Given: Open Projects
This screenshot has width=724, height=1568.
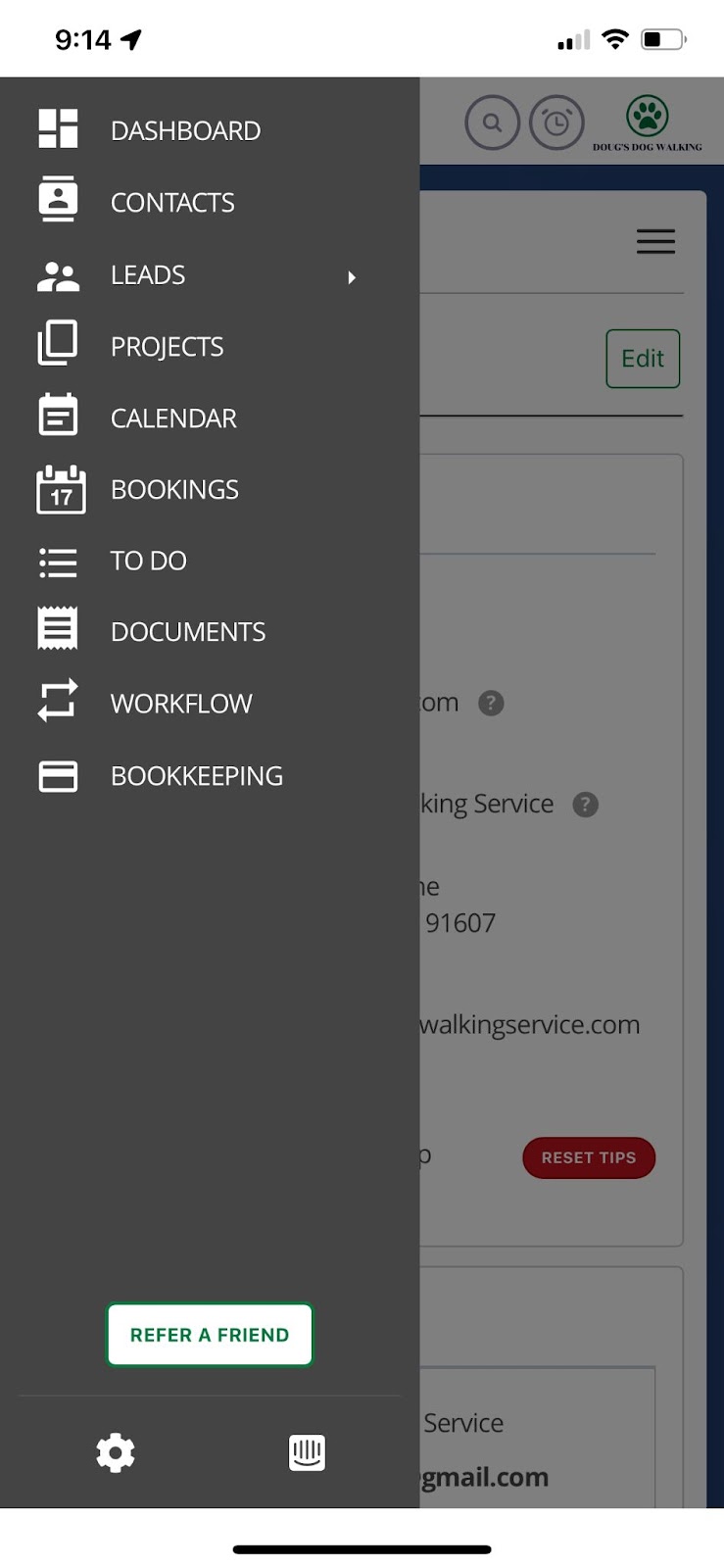Looking at the screenshot, I should (x=167, y=347).
